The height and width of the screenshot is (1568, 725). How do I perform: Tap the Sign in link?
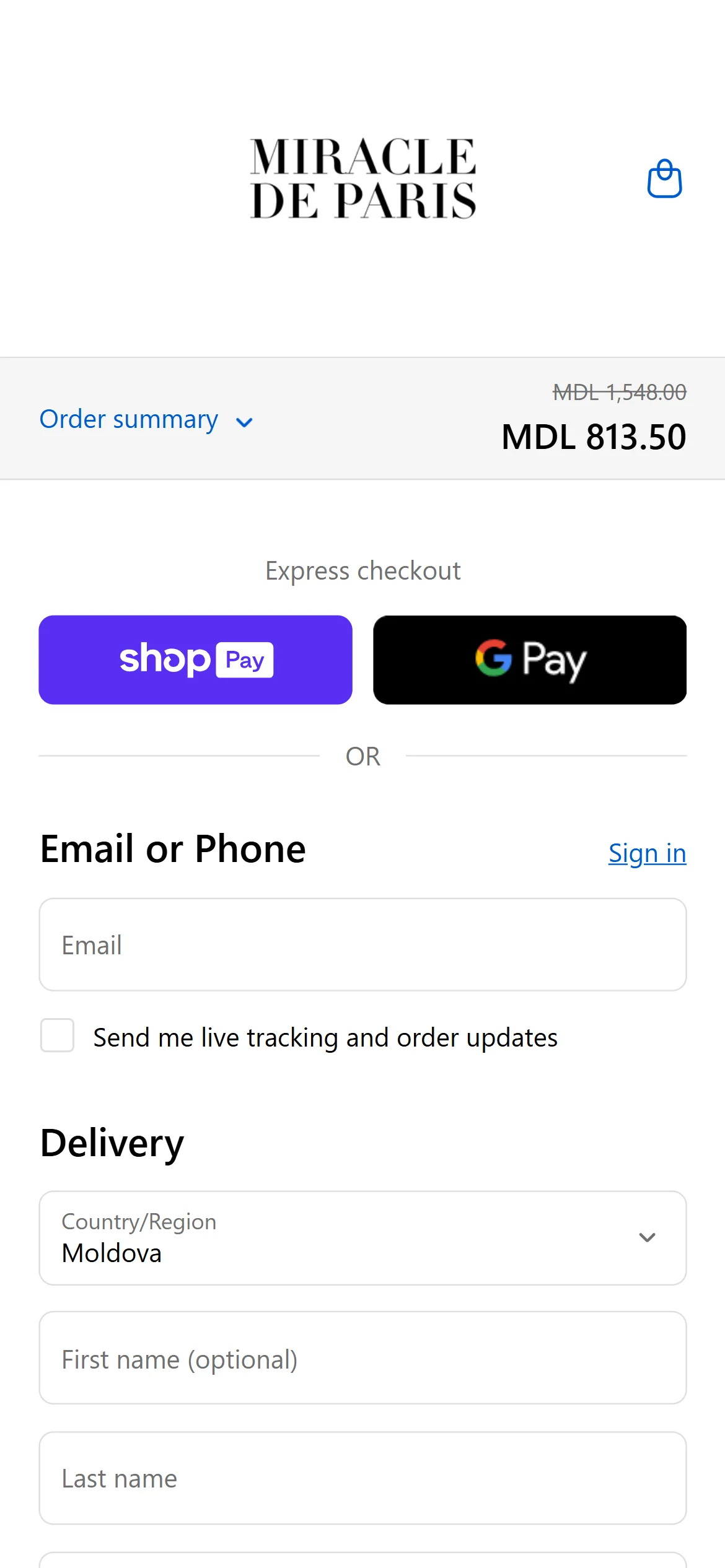point(647,853)
